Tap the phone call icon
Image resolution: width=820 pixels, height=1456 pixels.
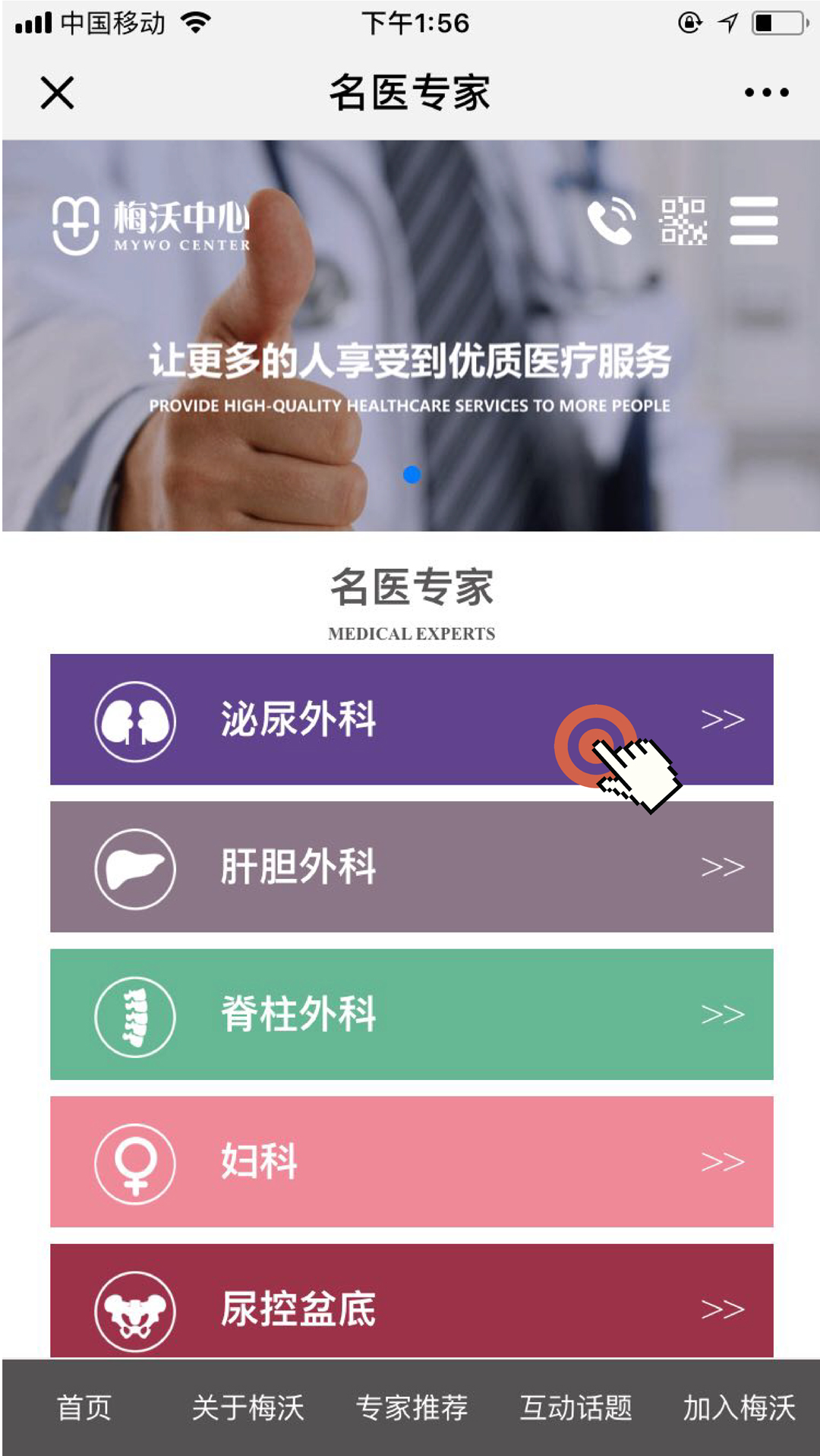point(611,221)
